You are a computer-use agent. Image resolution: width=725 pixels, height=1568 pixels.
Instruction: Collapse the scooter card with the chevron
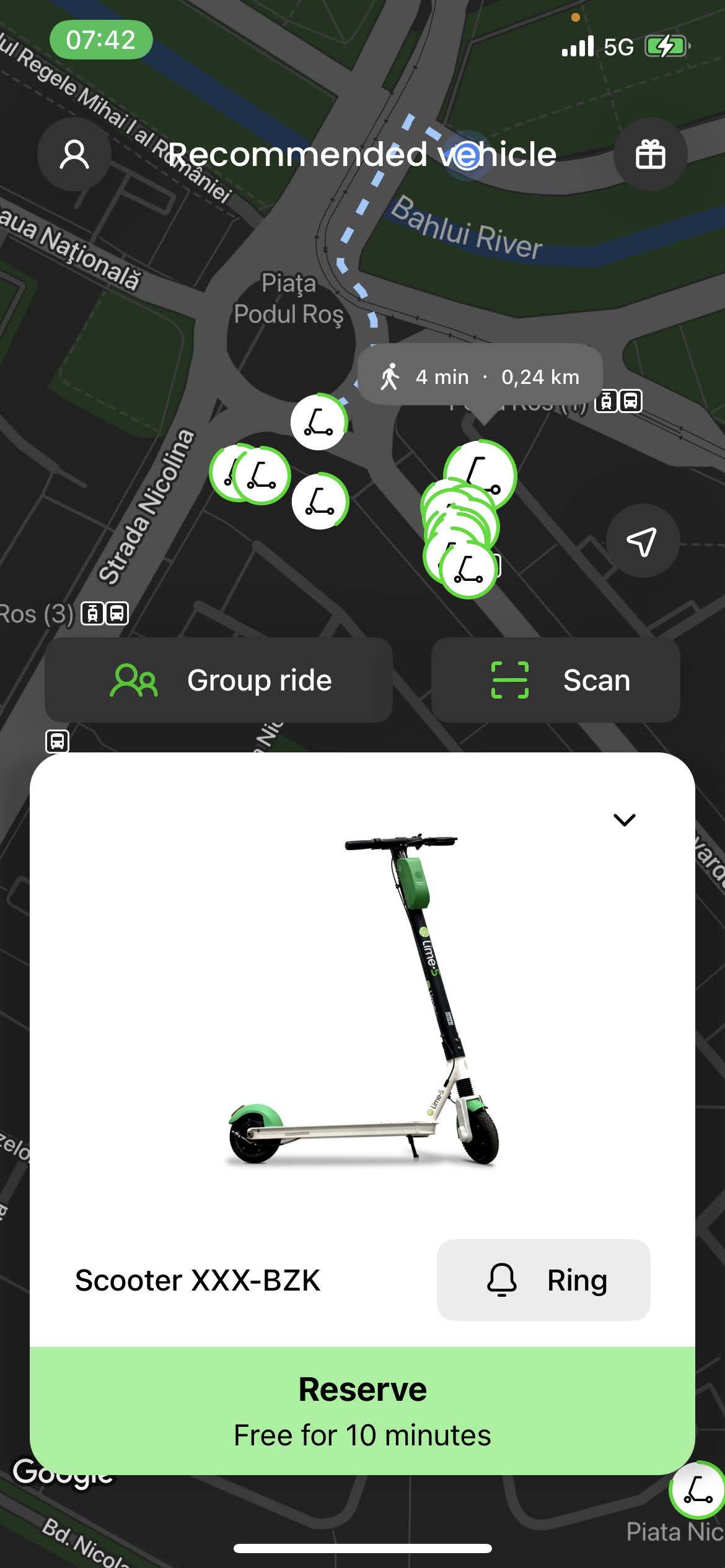[624, 820]
